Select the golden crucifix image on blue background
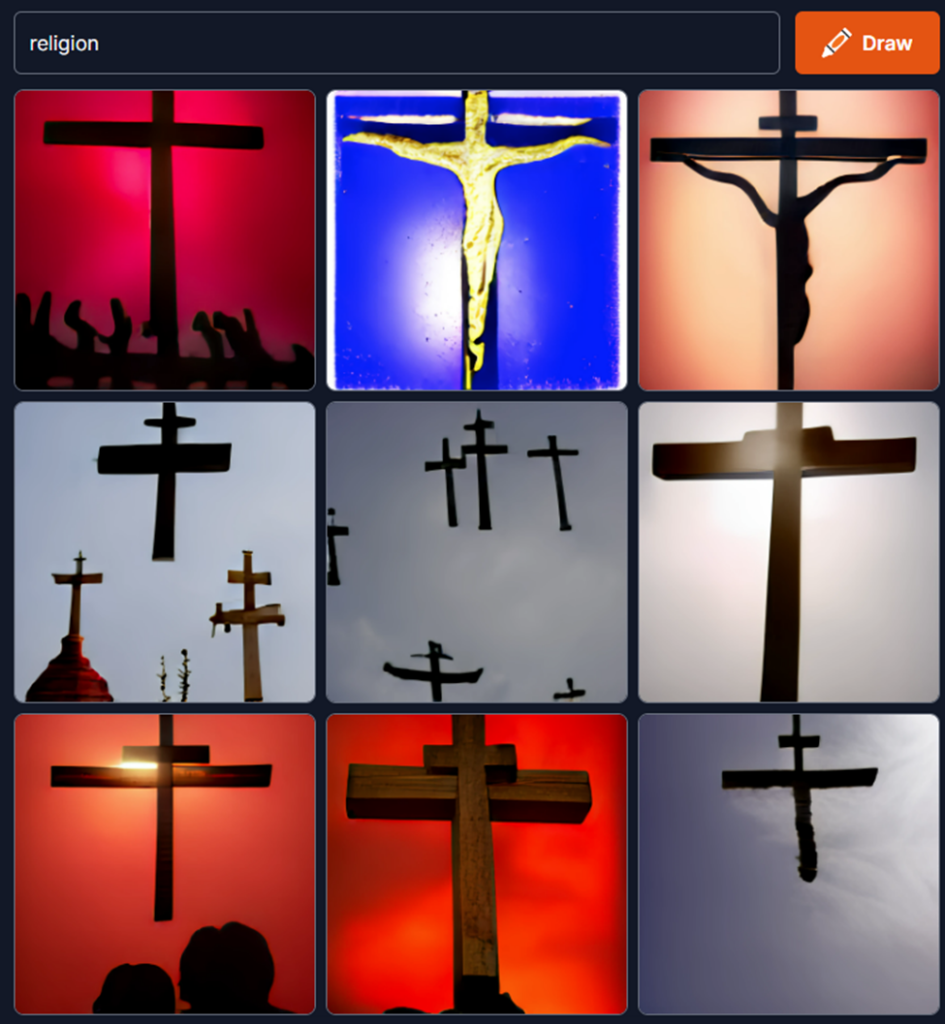 point(477,240)
